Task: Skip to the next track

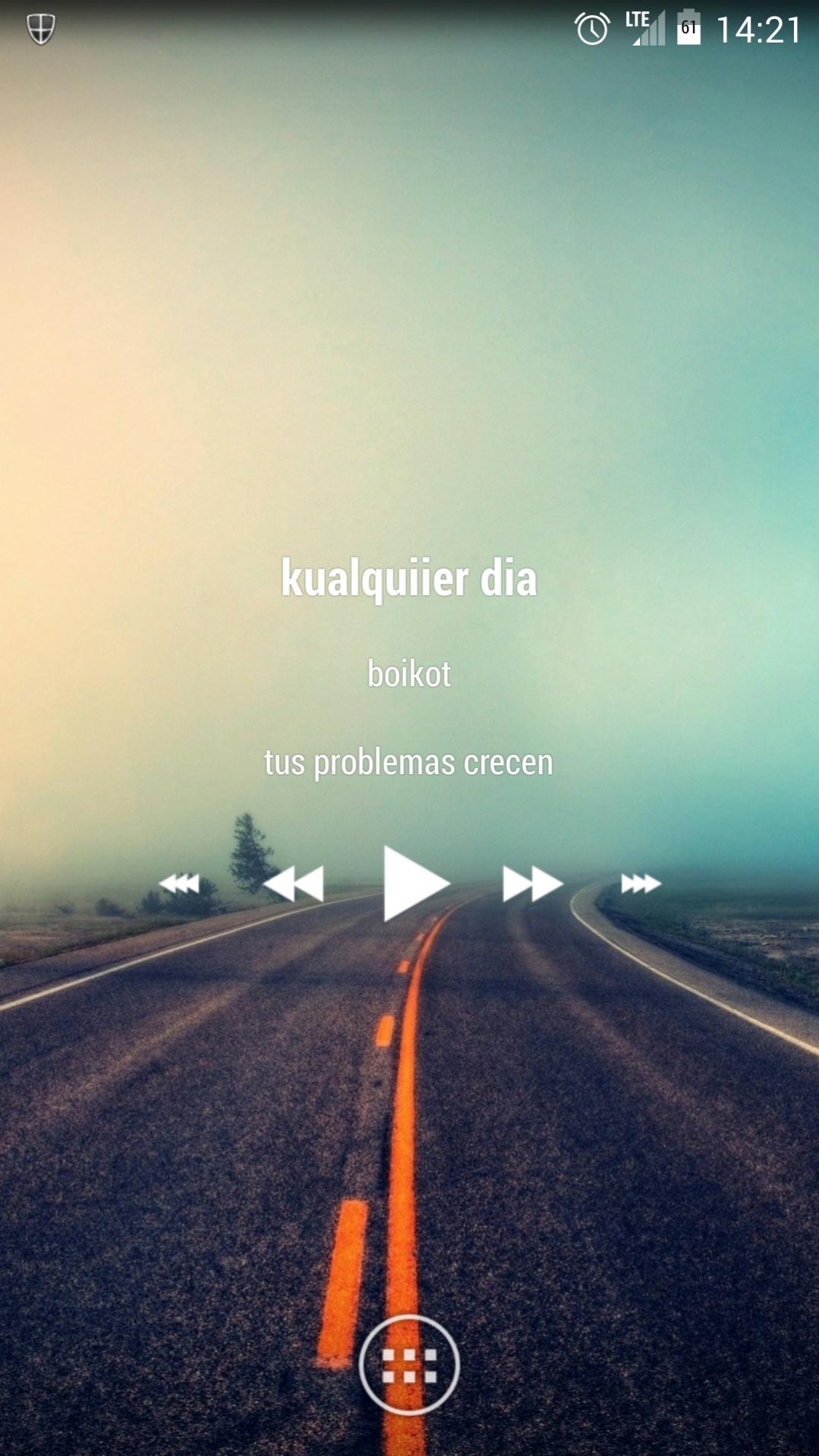Action: point(641,884)
